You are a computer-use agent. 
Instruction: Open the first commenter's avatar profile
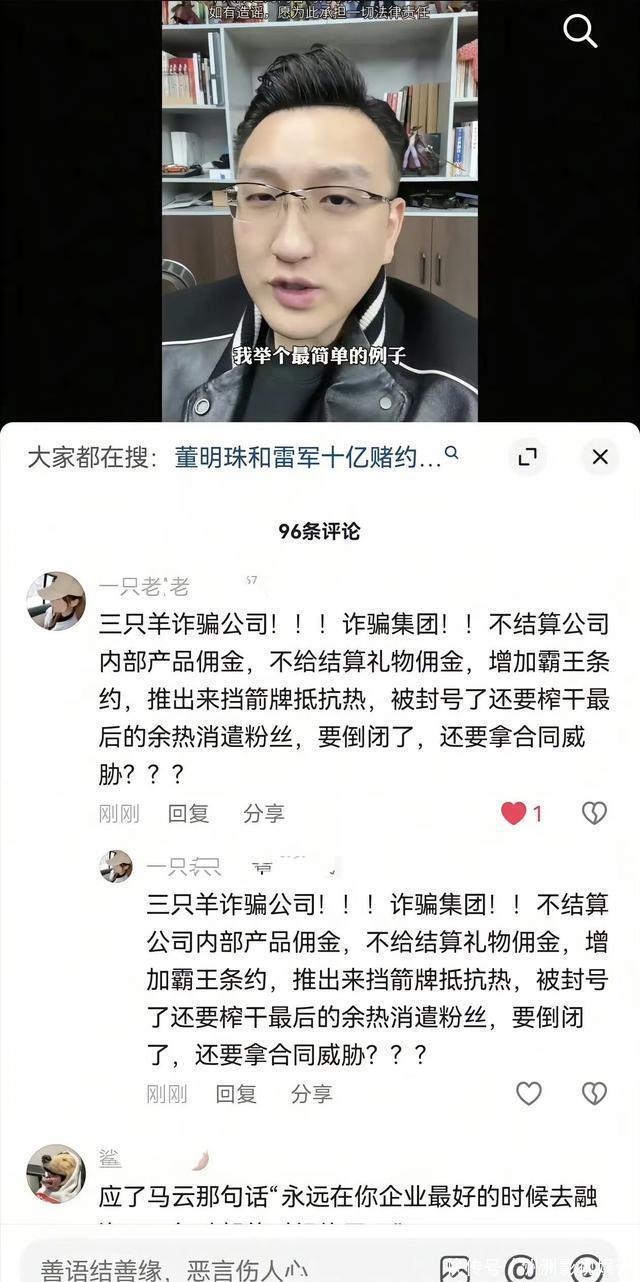pos(56,601)
